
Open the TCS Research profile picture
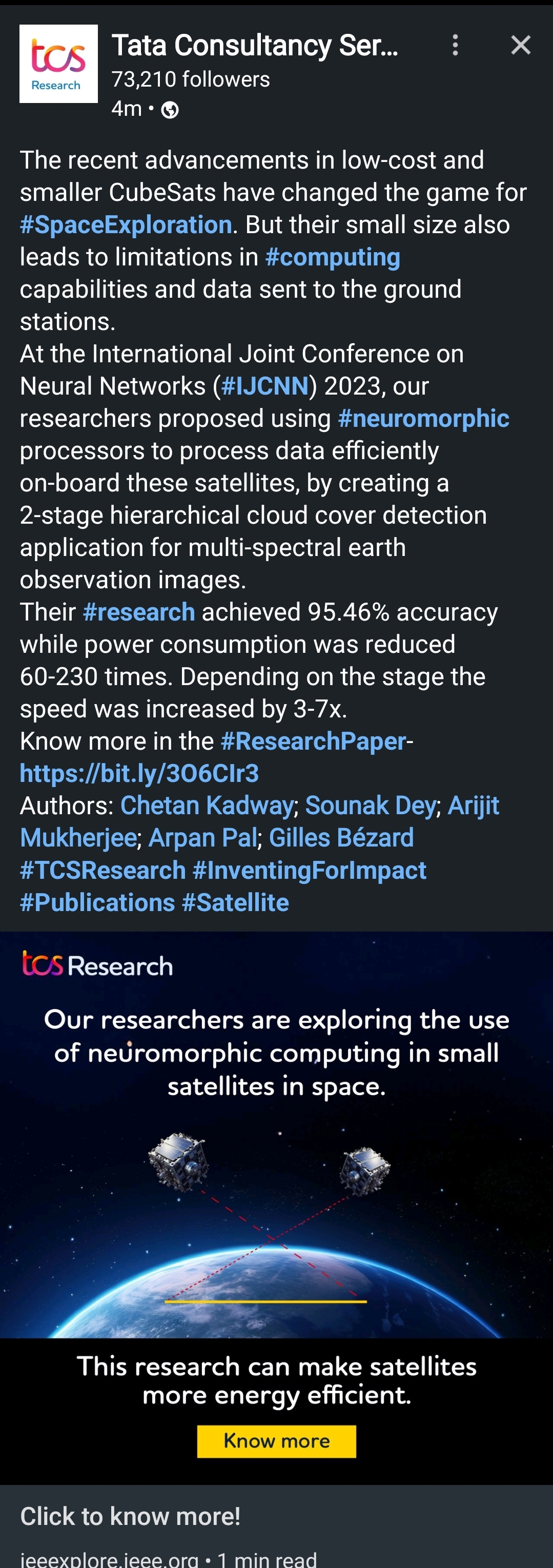(x=58, y=64)
